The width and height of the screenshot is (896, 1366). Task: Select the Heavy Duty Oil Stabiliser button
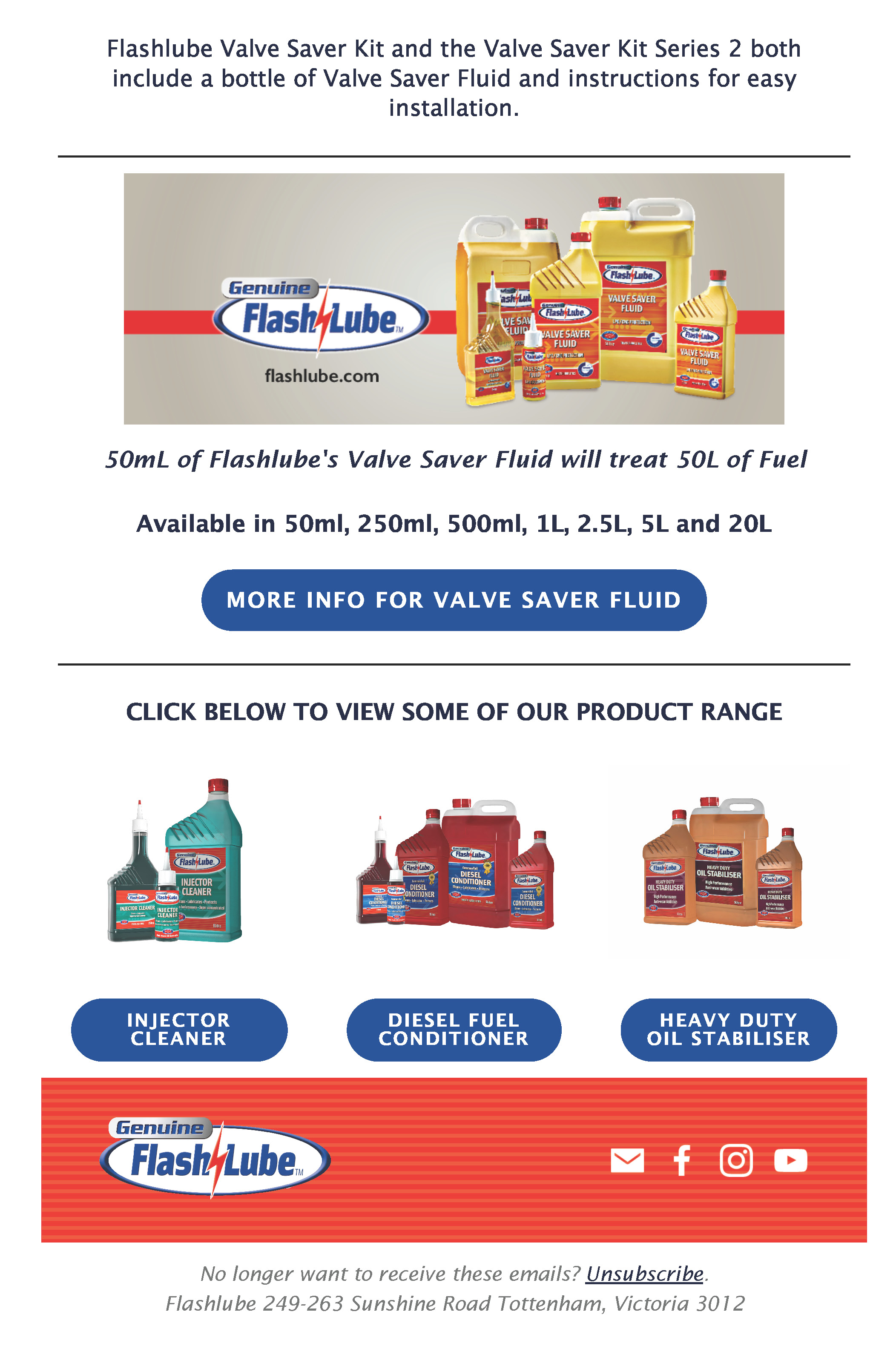(728, 1029)
